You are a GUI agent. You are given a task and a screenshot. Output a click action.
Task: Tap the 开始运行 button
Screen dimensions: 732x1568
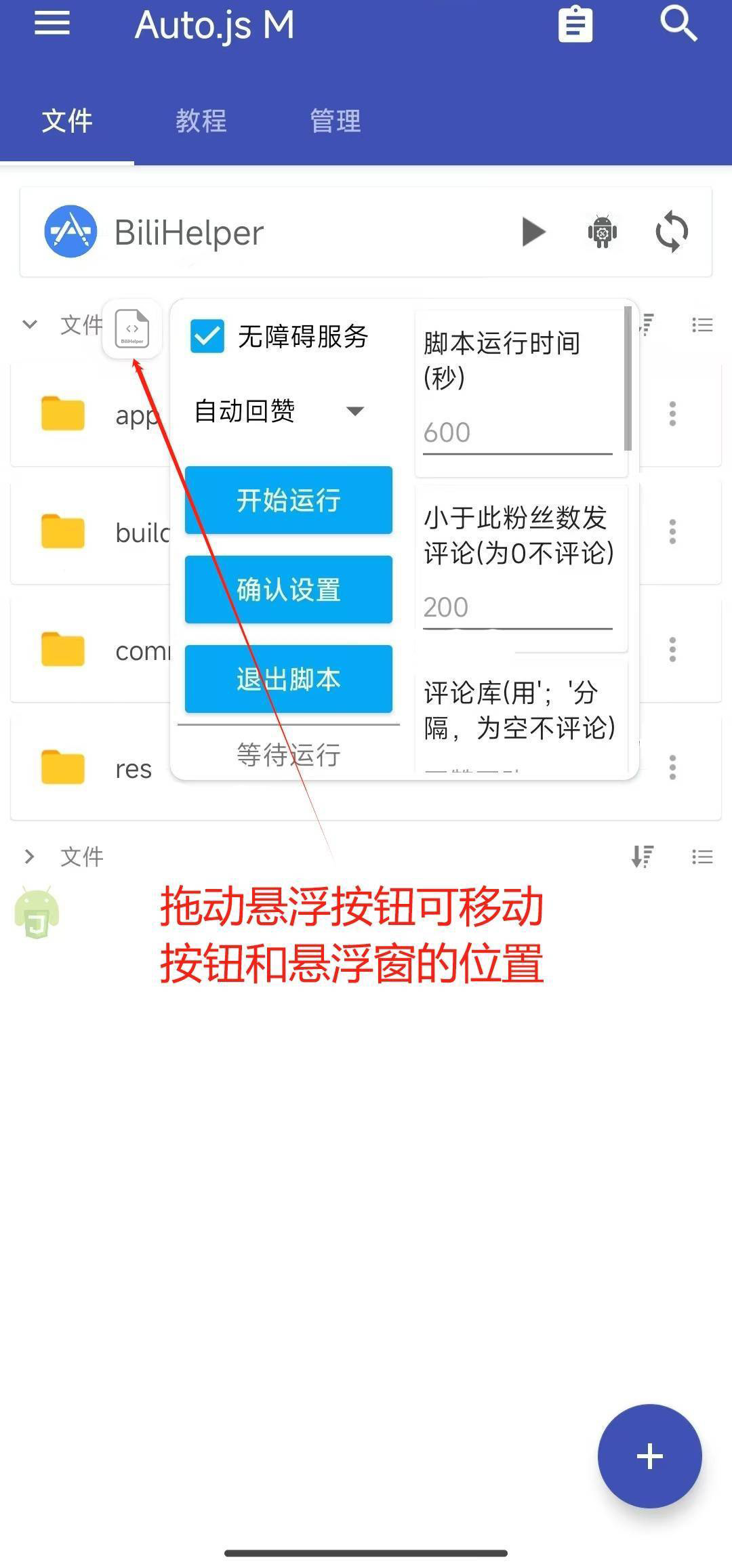pyautogui.click(x=289, y=500)
